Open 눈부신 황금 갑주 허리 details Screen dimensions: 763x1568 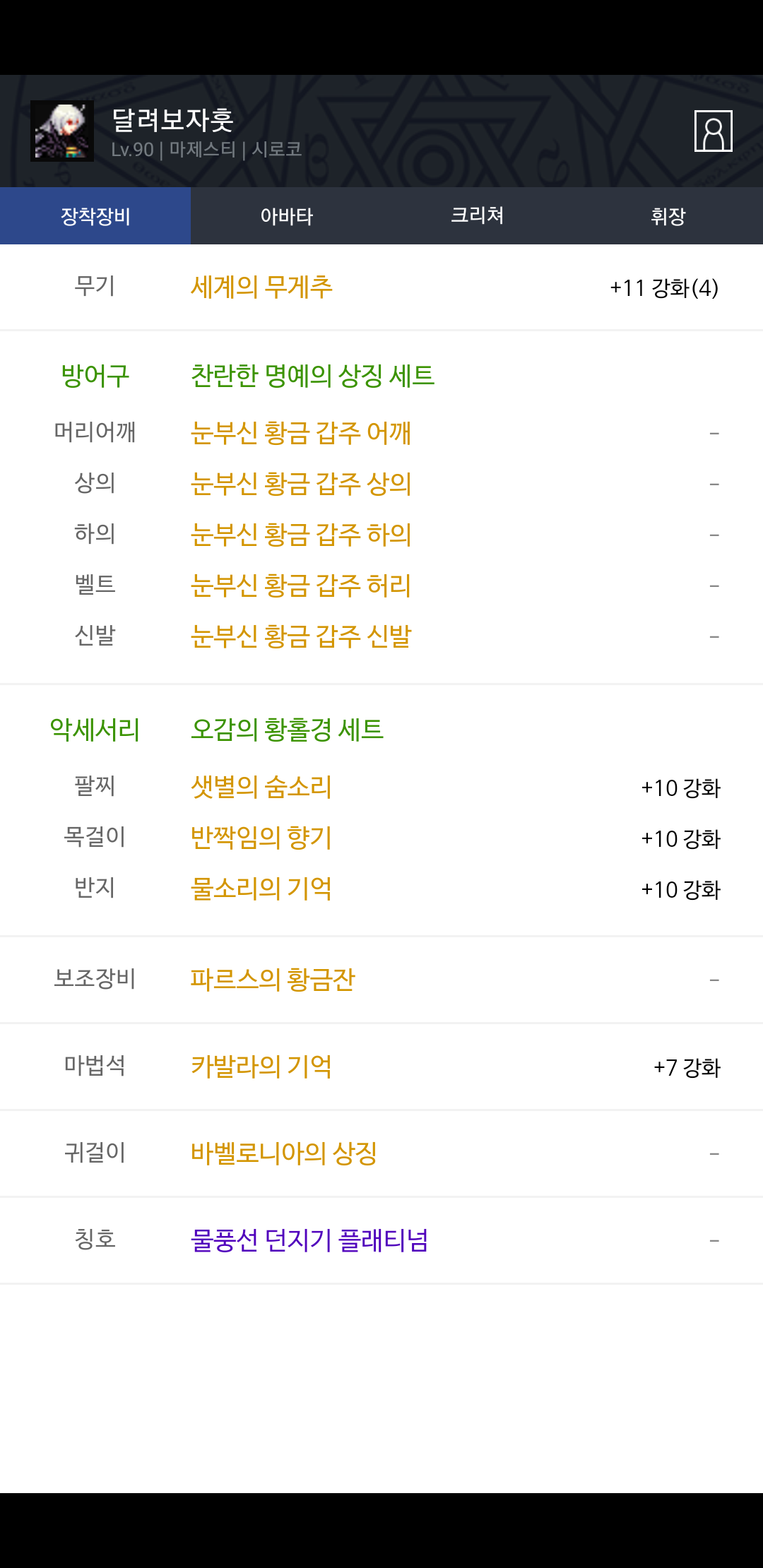click(x=301, y=585)
